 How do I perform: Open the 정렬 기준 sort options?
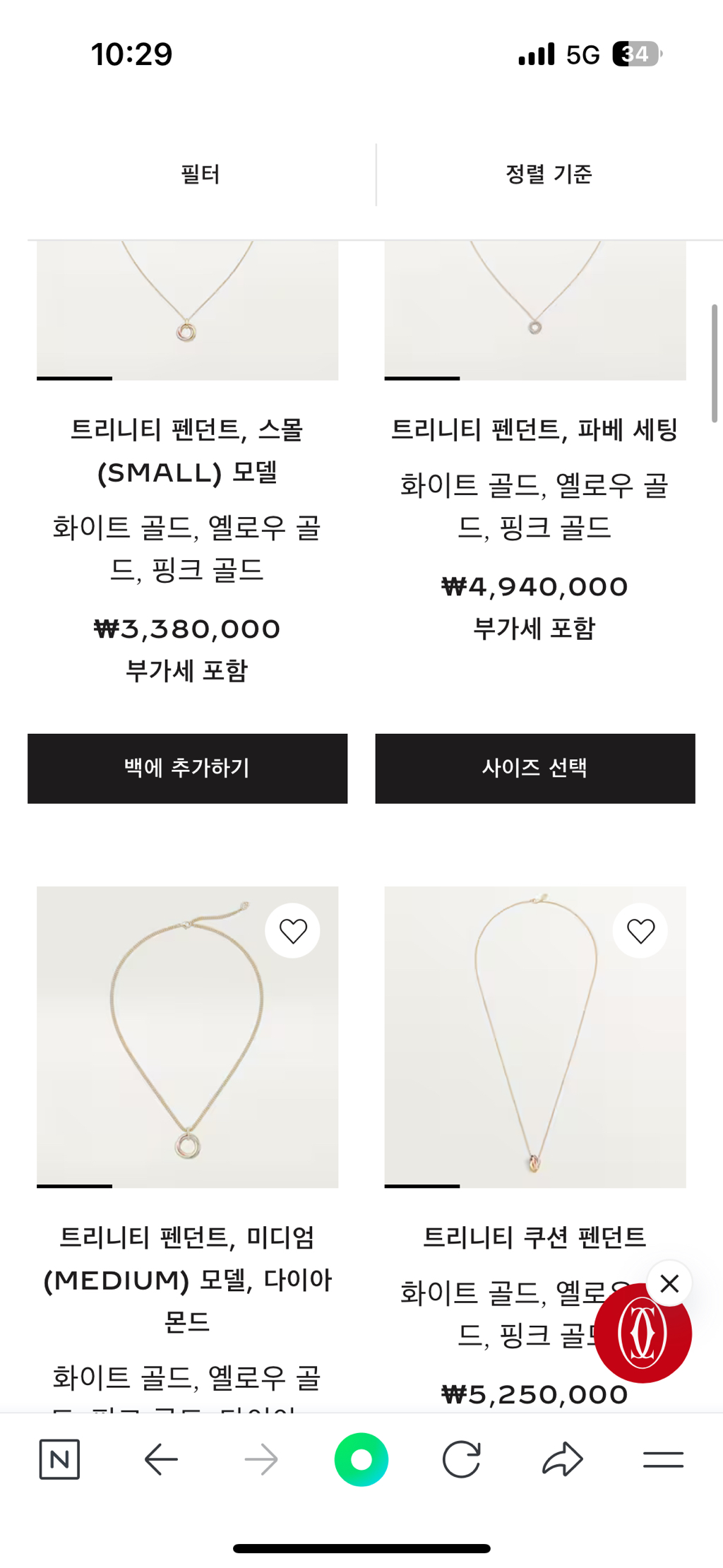pyautogui.click(x=549, y=174)
